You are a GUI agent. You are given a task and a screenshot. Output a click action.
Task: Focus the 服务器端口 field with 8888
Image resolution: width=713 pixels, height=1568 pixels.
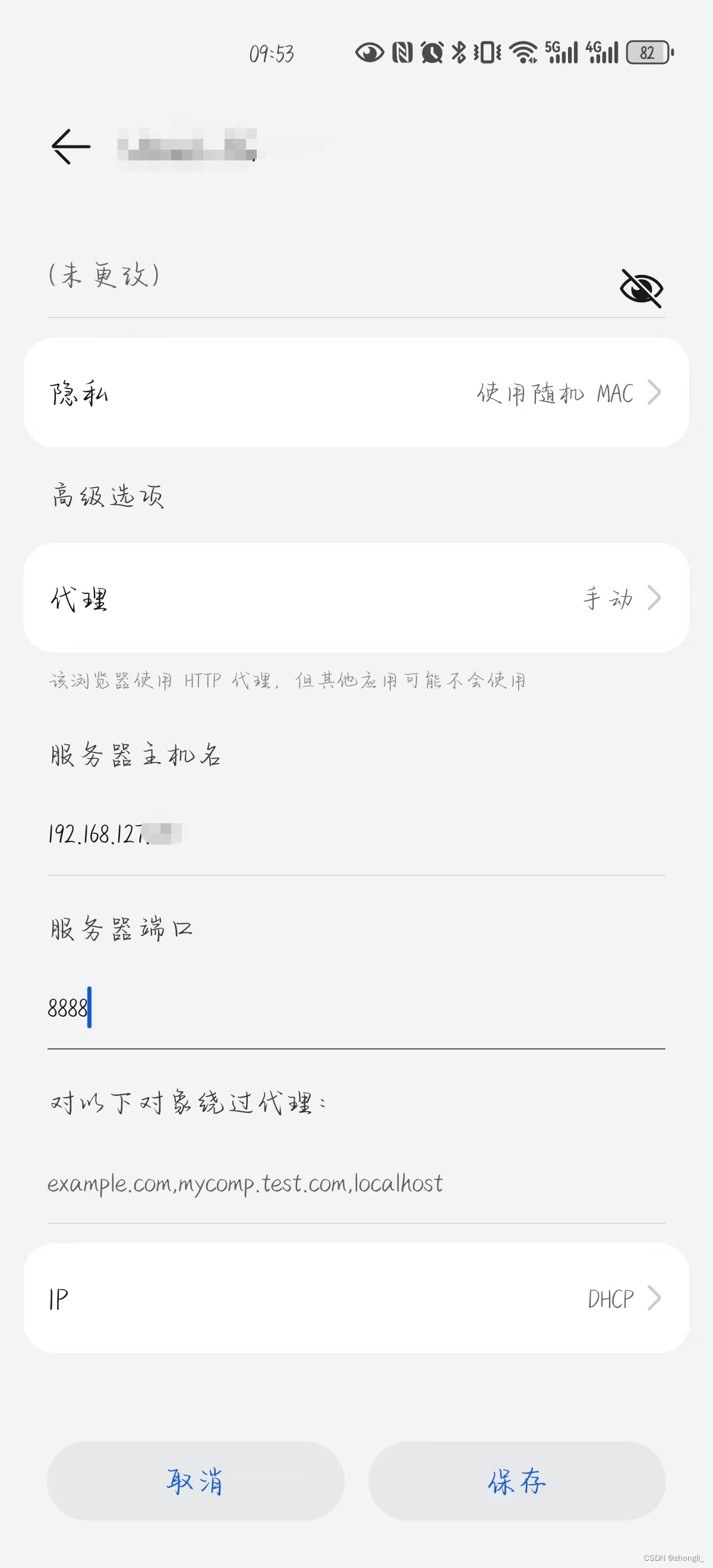point(356,1009)
